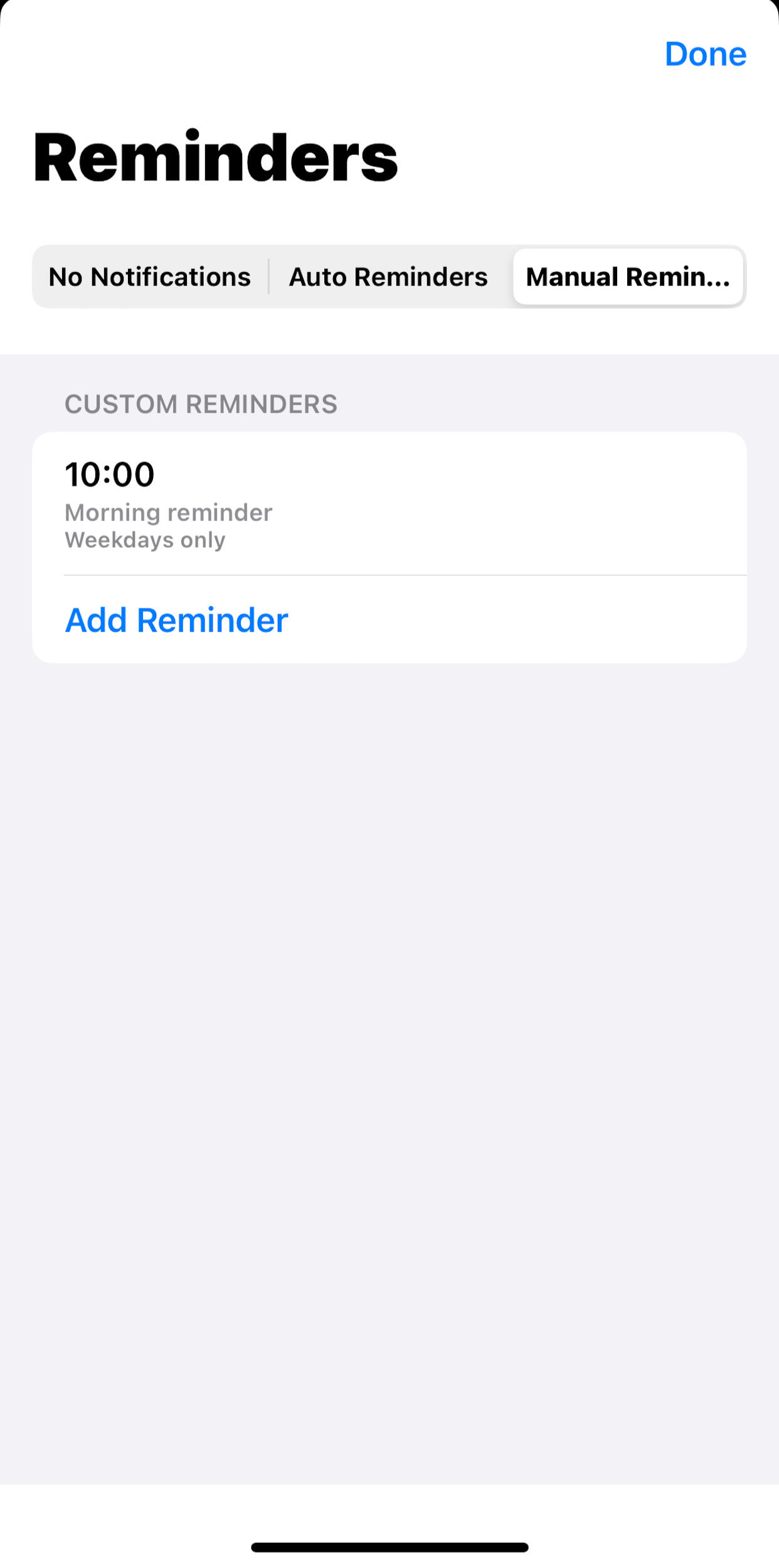
Task: Choose the Manual Reminders segment
Action: pyautogui.click(x=628, y=276)
